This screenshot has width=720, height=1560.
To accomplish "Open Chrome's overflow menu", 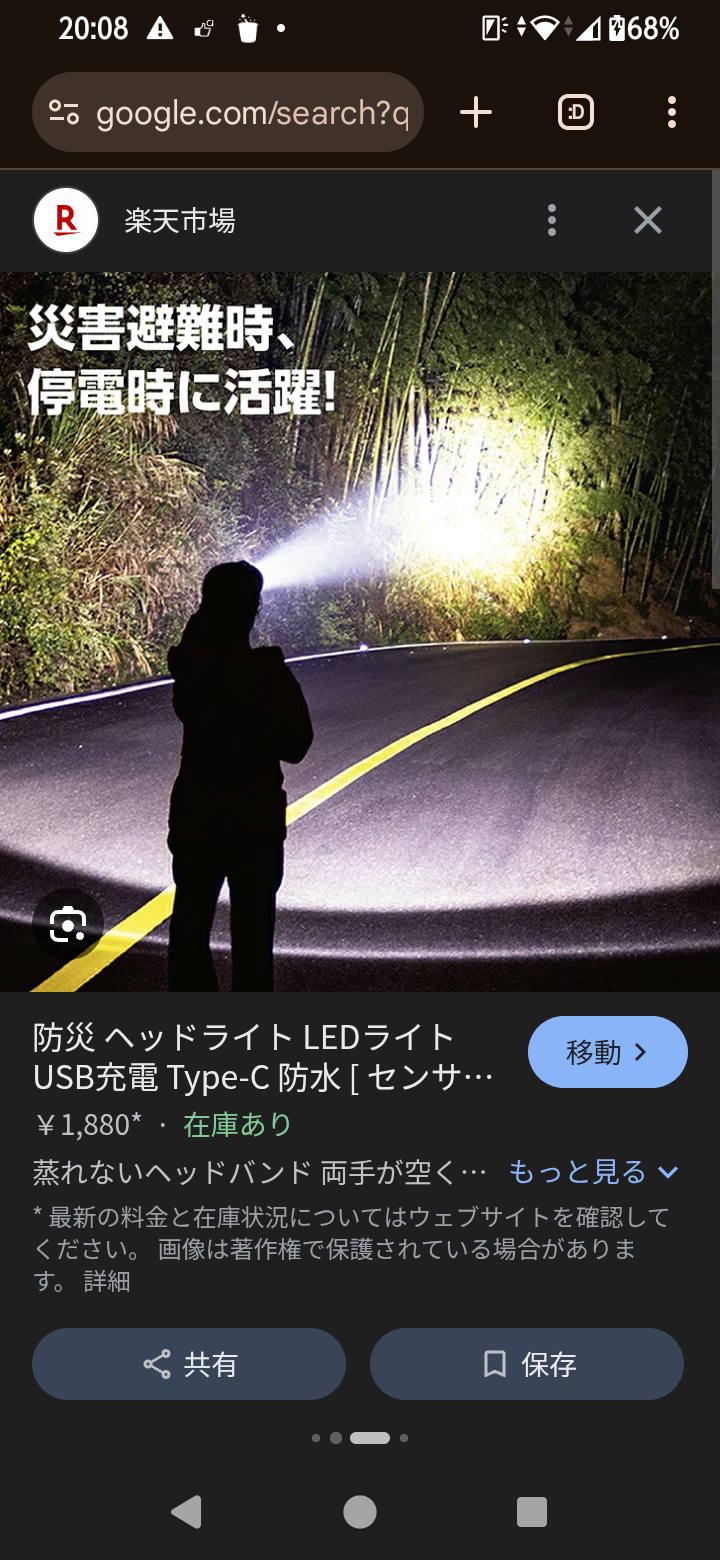I will pos(671,113).
